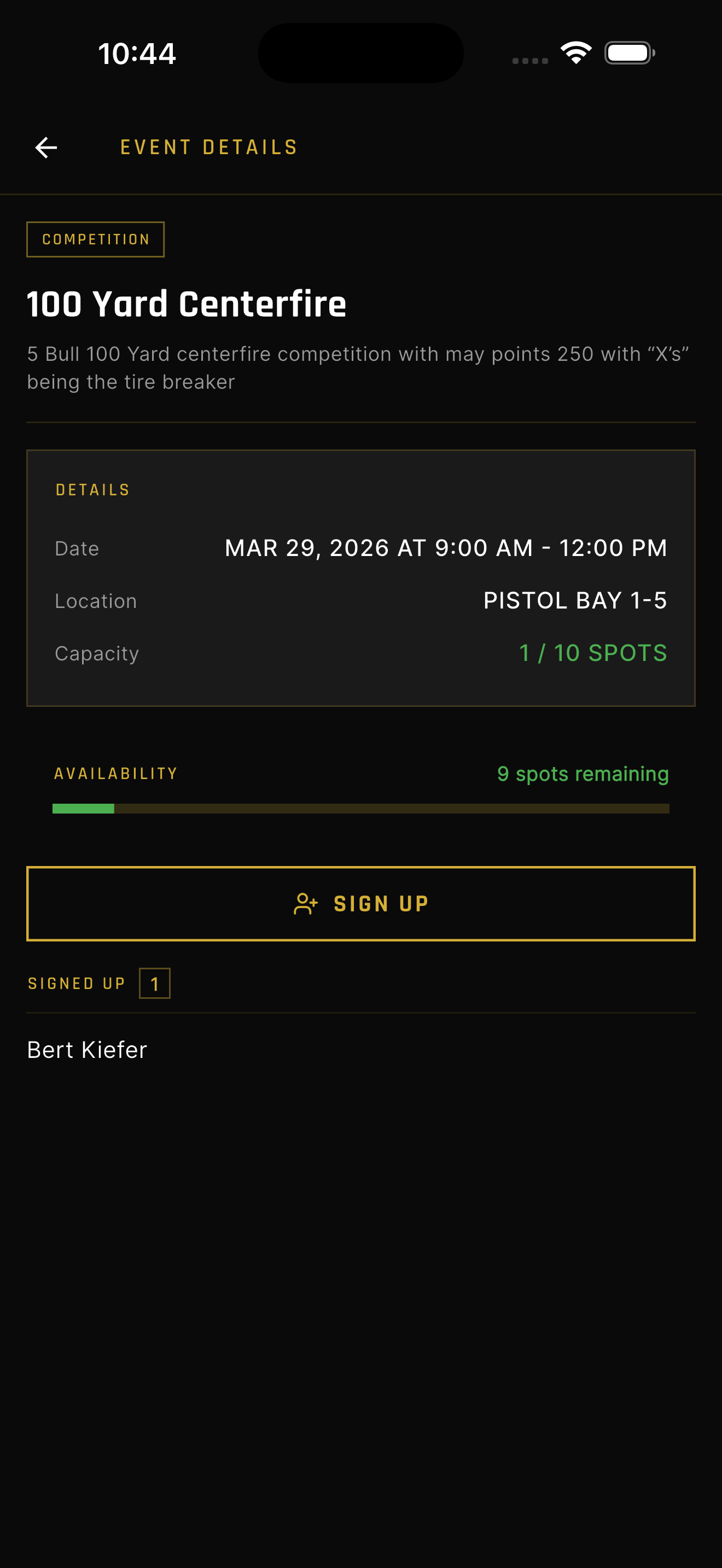
Task: Tap the DETAILS card heading
Action: 92,489
